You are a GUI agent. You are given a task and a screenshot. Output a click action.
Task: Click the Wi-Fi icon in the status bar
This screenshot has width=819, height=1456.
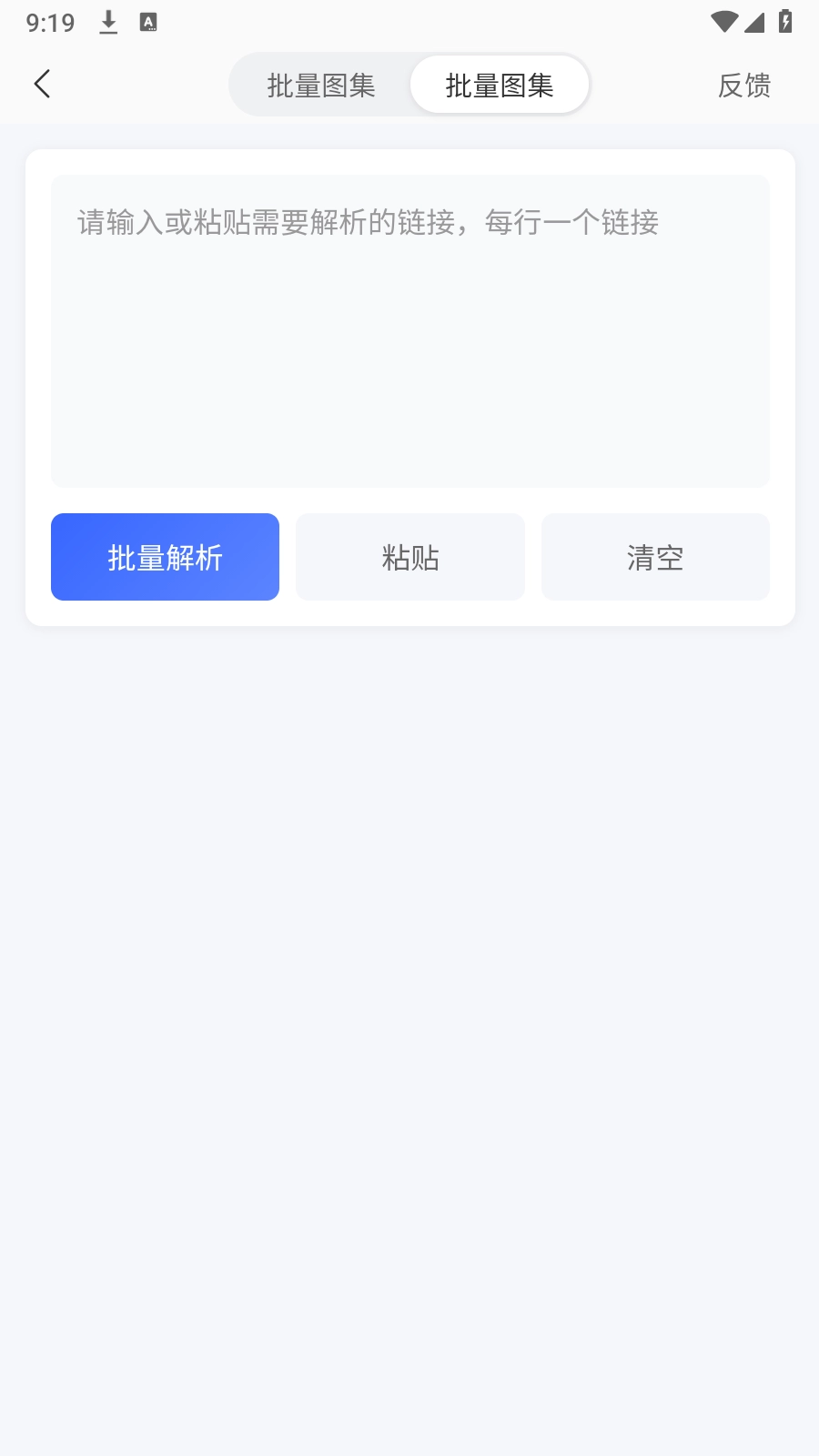(x=723, y=22)
